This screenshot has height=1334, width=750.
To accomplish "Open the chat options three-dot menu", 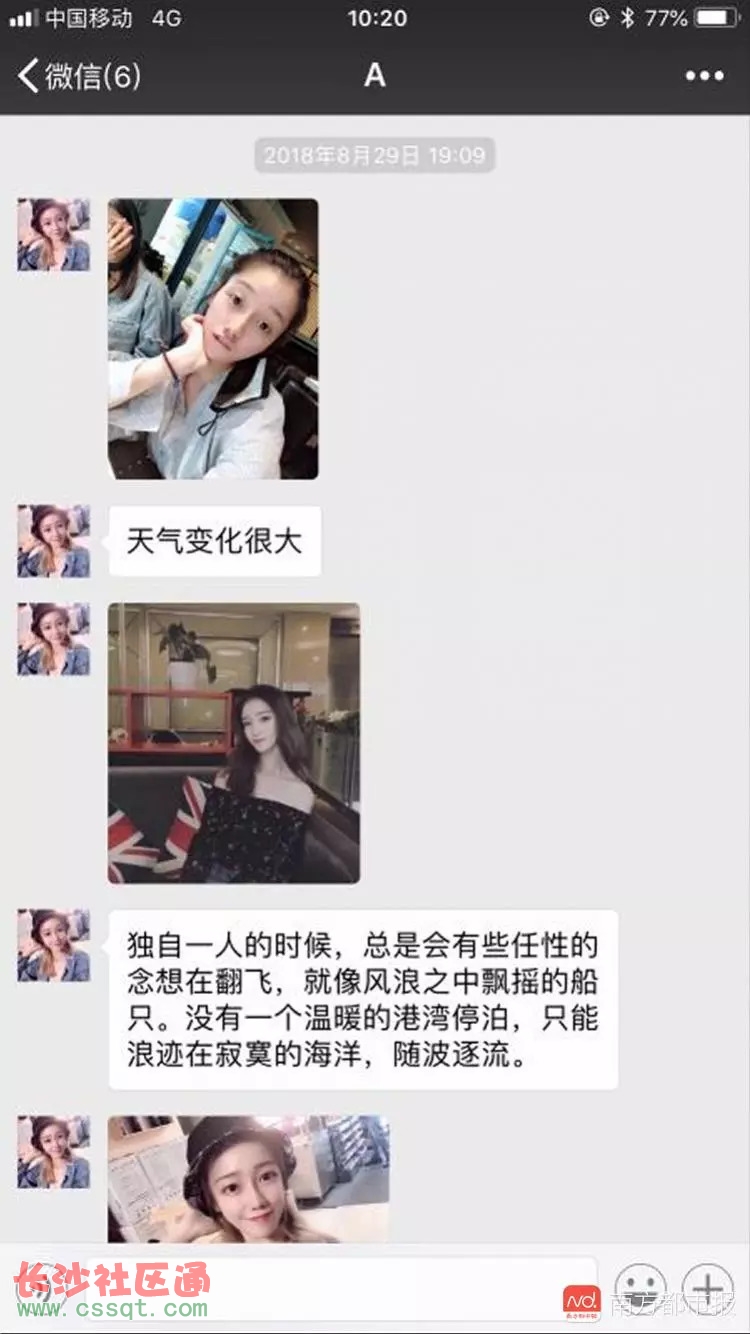I will tap(704, 76).
